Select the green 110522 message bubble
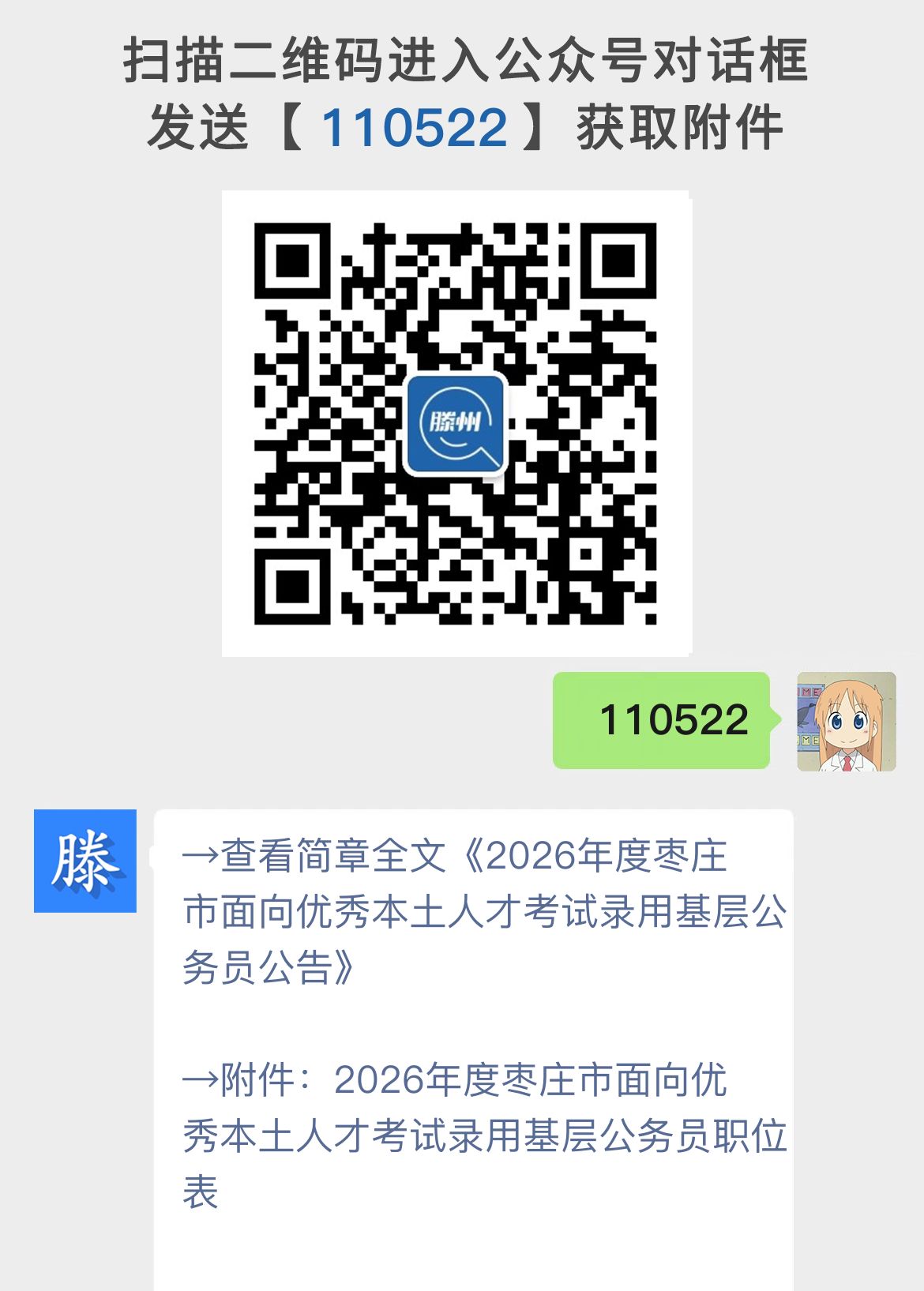924x1291 pixels. coord(663,720)
